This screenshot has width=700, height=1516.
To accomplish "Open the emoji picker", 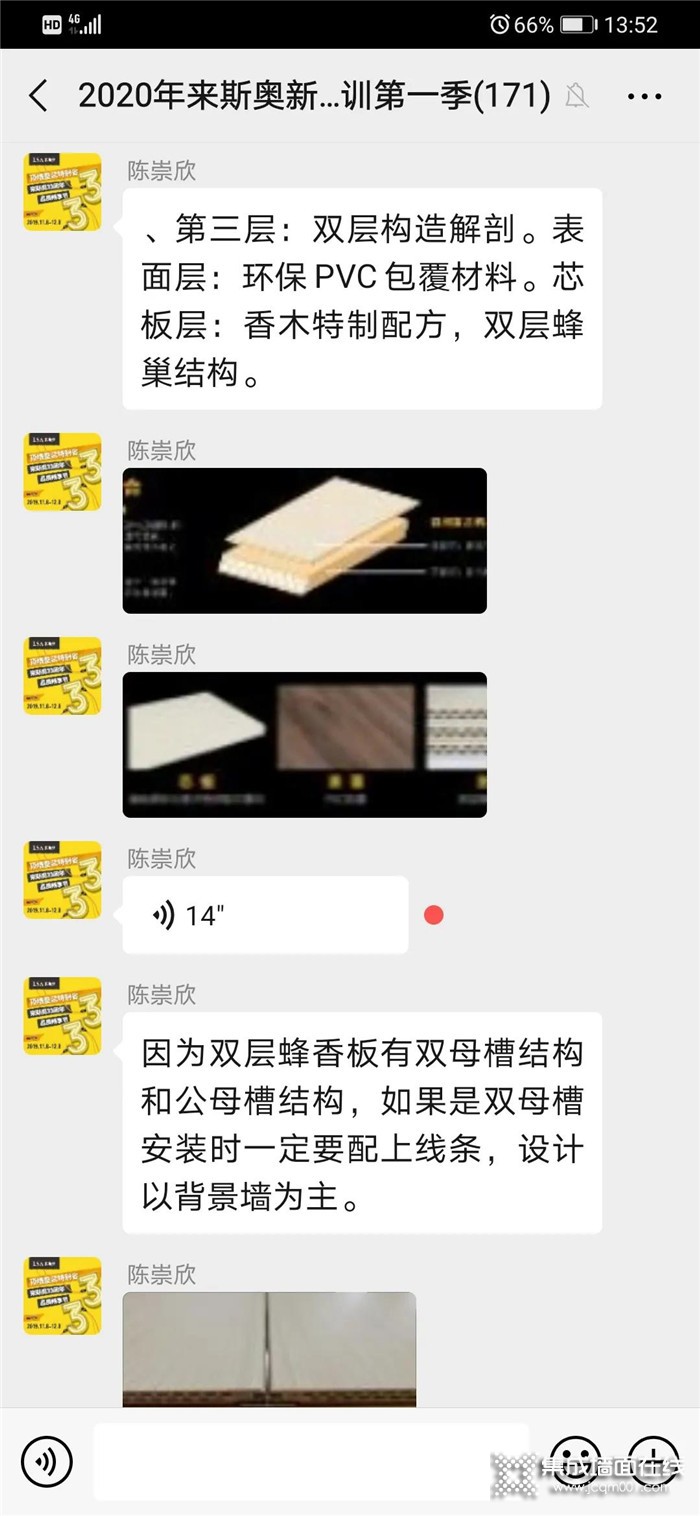I will tap(576, 1460).
